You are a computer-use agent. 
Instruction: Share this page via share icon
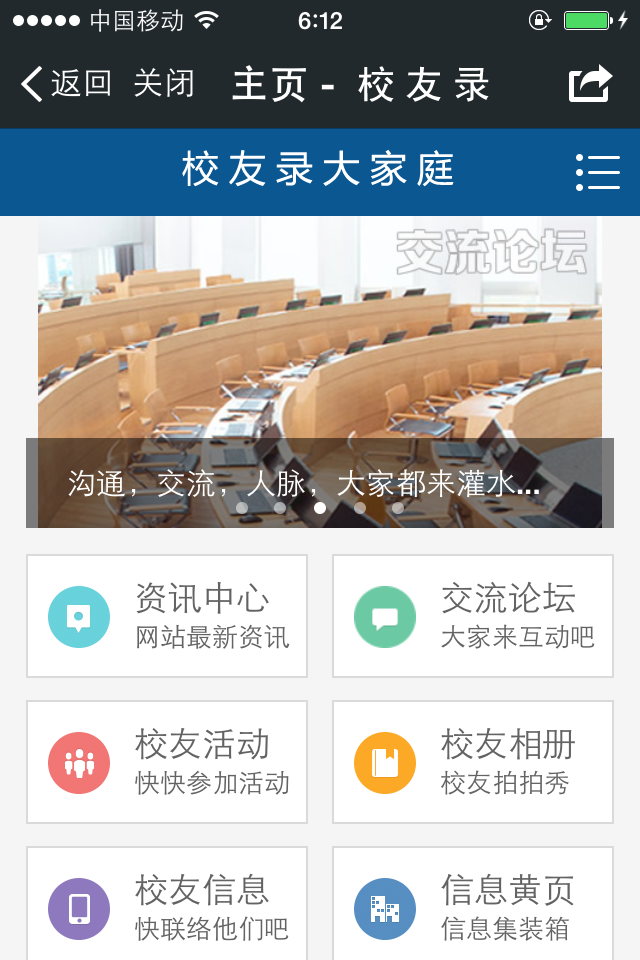tap(590, 84)
